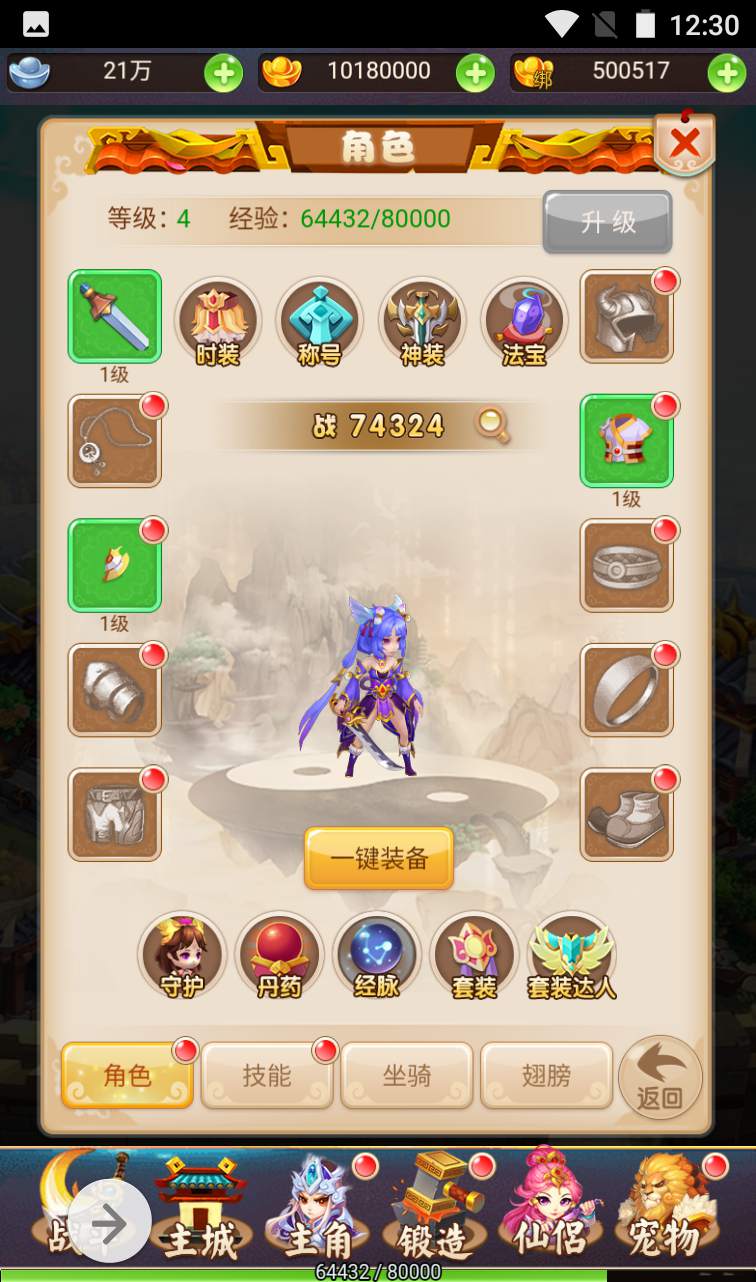Screen dimensions: 756x1282
Task: Tap 一键装备 to auto-equip gear
Action: point(379,858)
